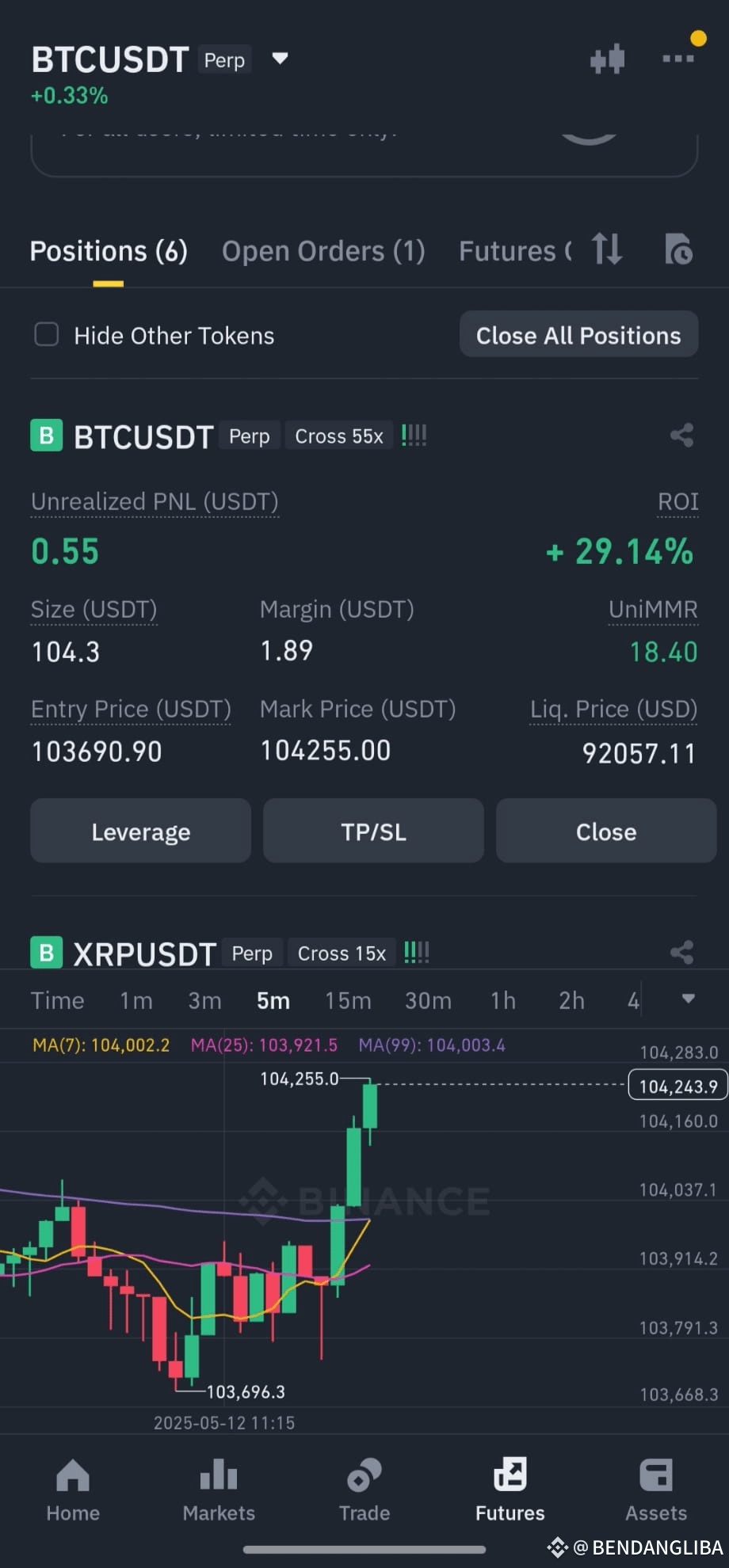Open the three-dot overflow menu
This screenshot has width=729, height=1568.
pyautogui.click(x=678, y=59)
